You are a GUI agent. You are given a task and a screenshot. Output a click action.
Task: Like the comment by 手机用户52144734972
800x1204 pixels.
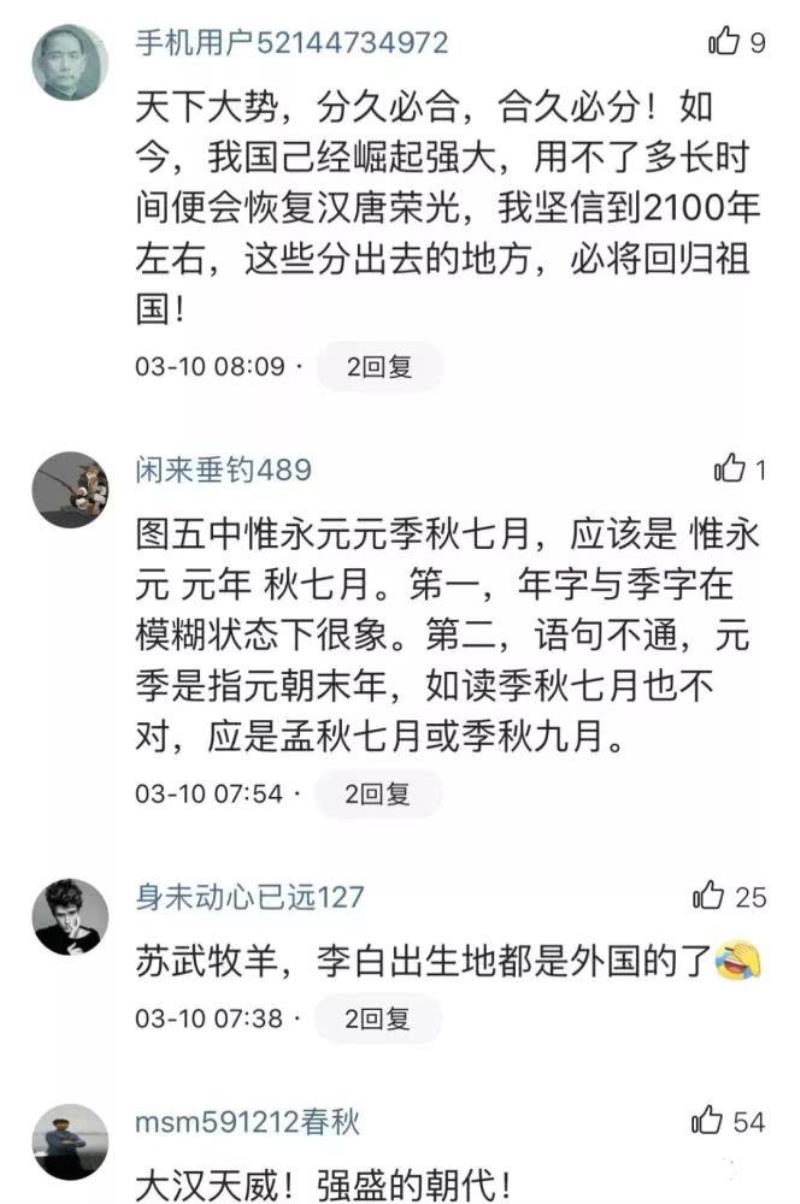pos(724,42)
